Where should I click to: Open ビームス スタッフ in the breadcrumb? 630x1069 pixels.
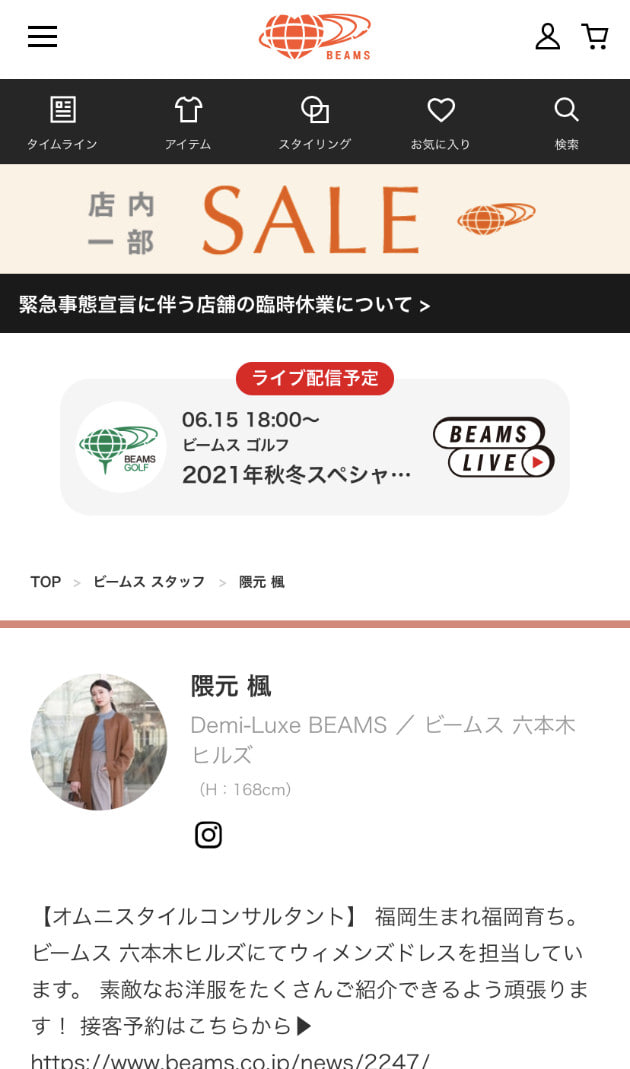coord(149,582)
